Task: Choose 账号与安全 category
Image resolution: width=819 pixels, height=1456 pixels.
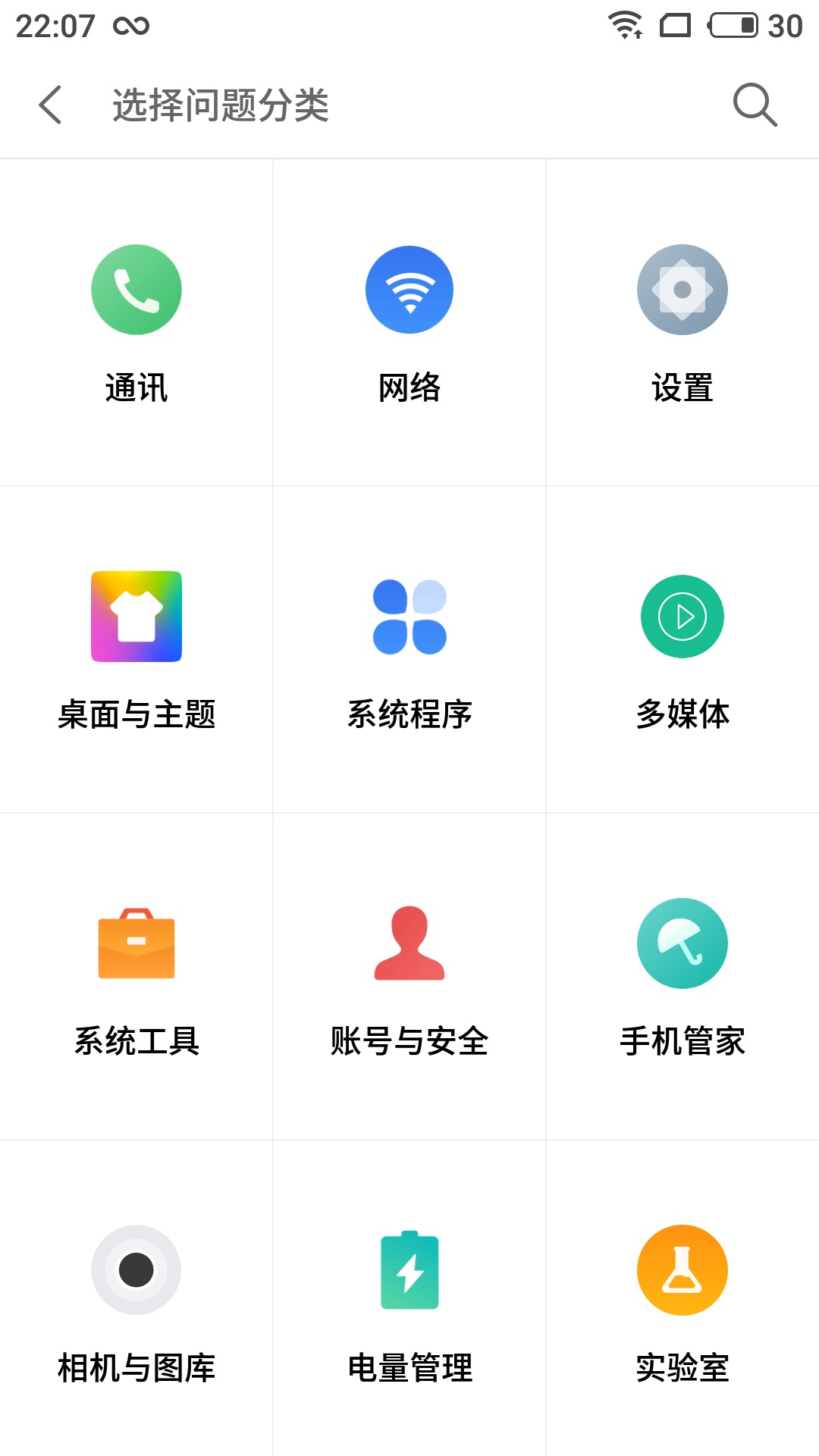Action: tap(409, 977)
